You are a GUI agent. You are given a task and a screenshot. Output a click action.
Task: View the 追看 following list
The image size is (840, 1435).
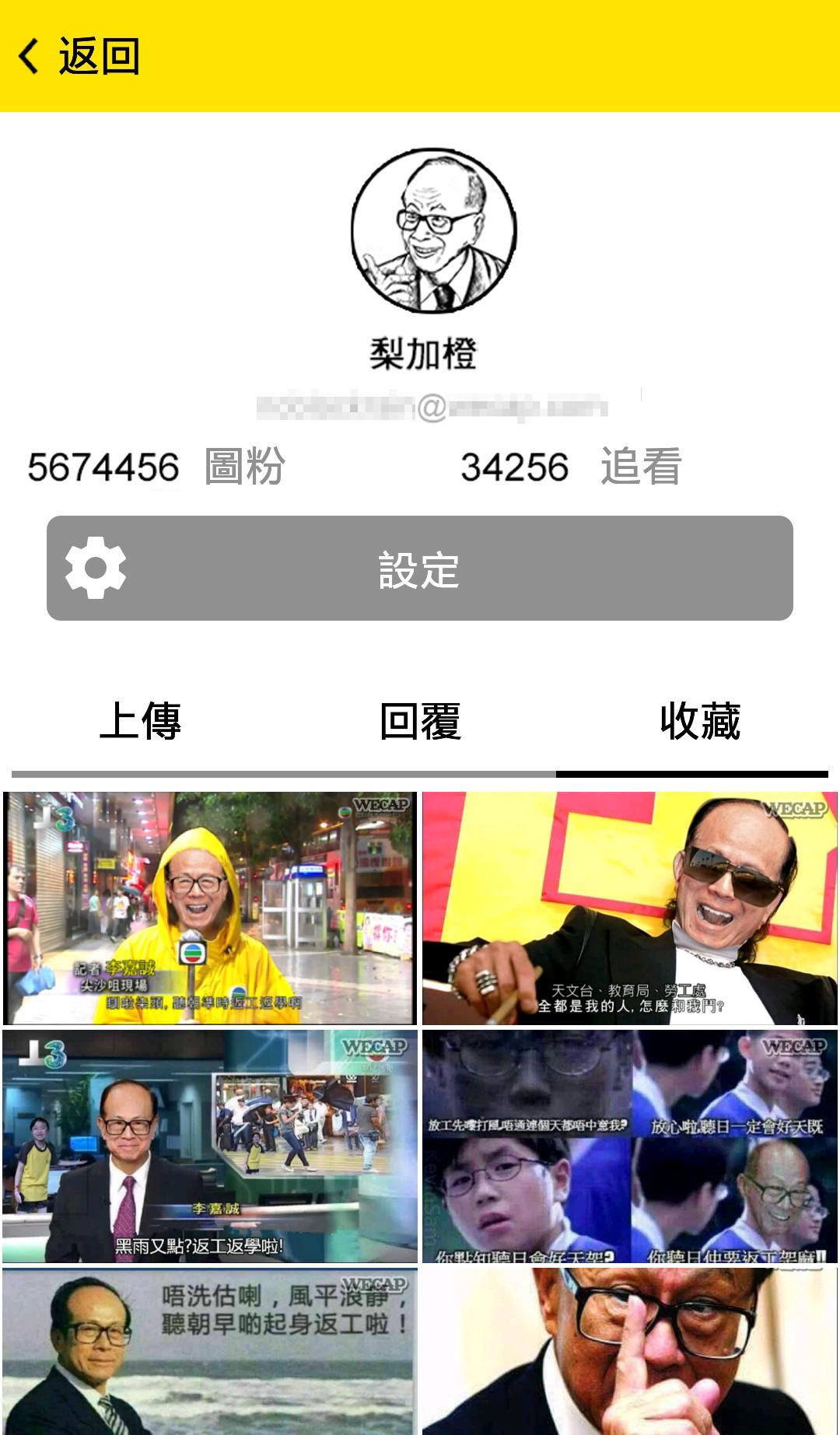click(x=572, y=467)
